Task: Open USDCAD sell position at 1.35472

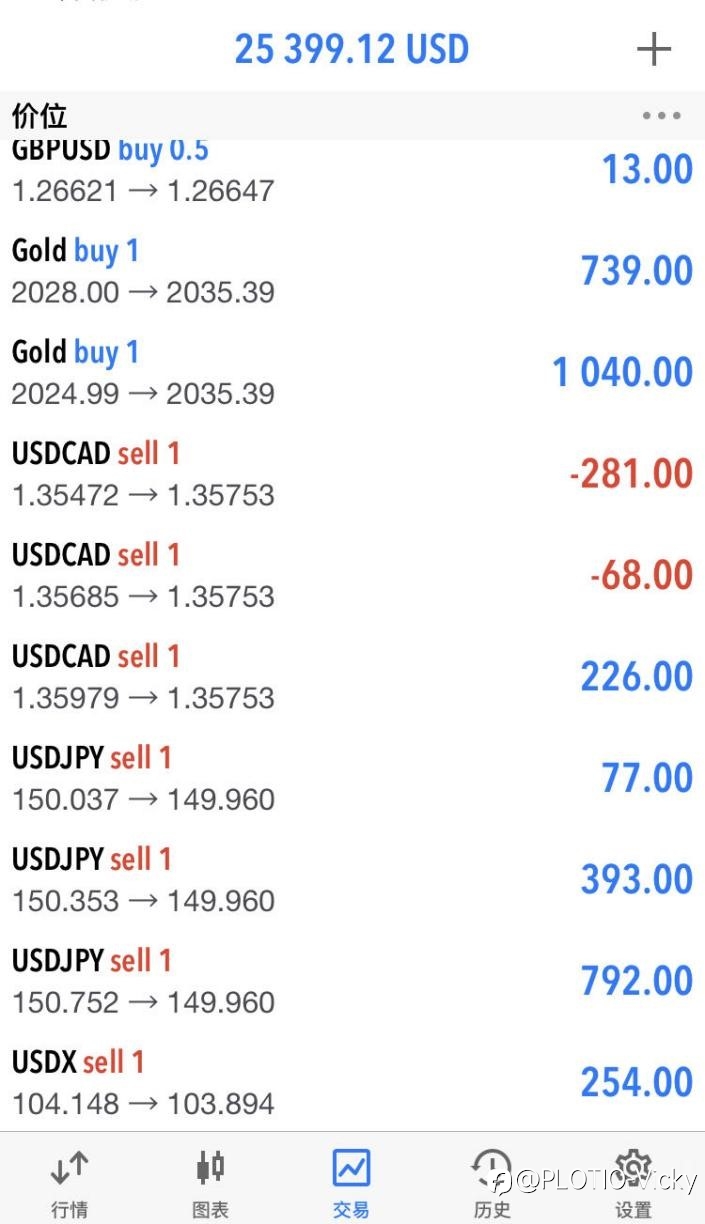Action: pyautogui.click(x=352, y=474)
